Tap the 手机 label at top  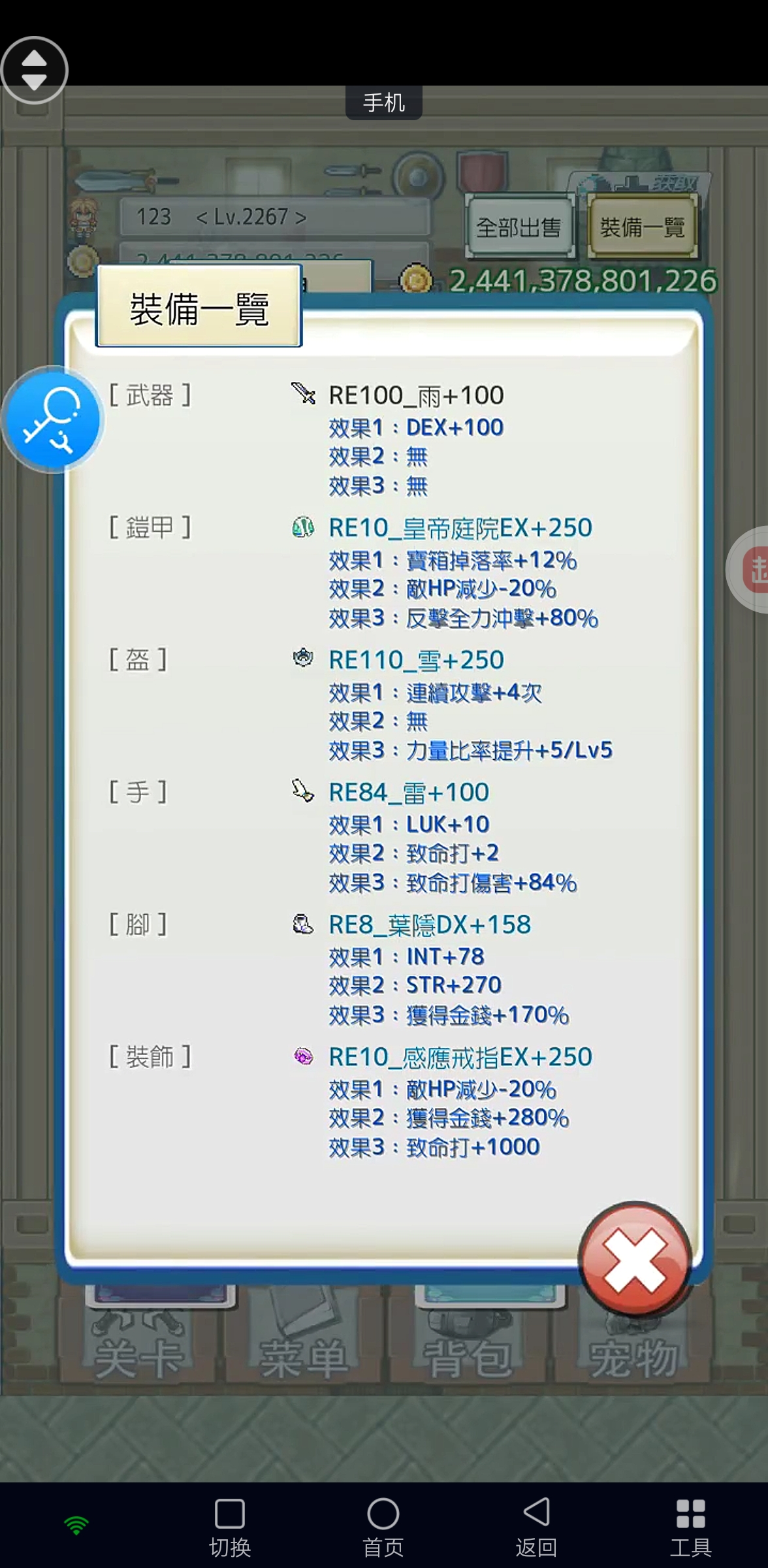pyautogui.click(x=383, y=103)
